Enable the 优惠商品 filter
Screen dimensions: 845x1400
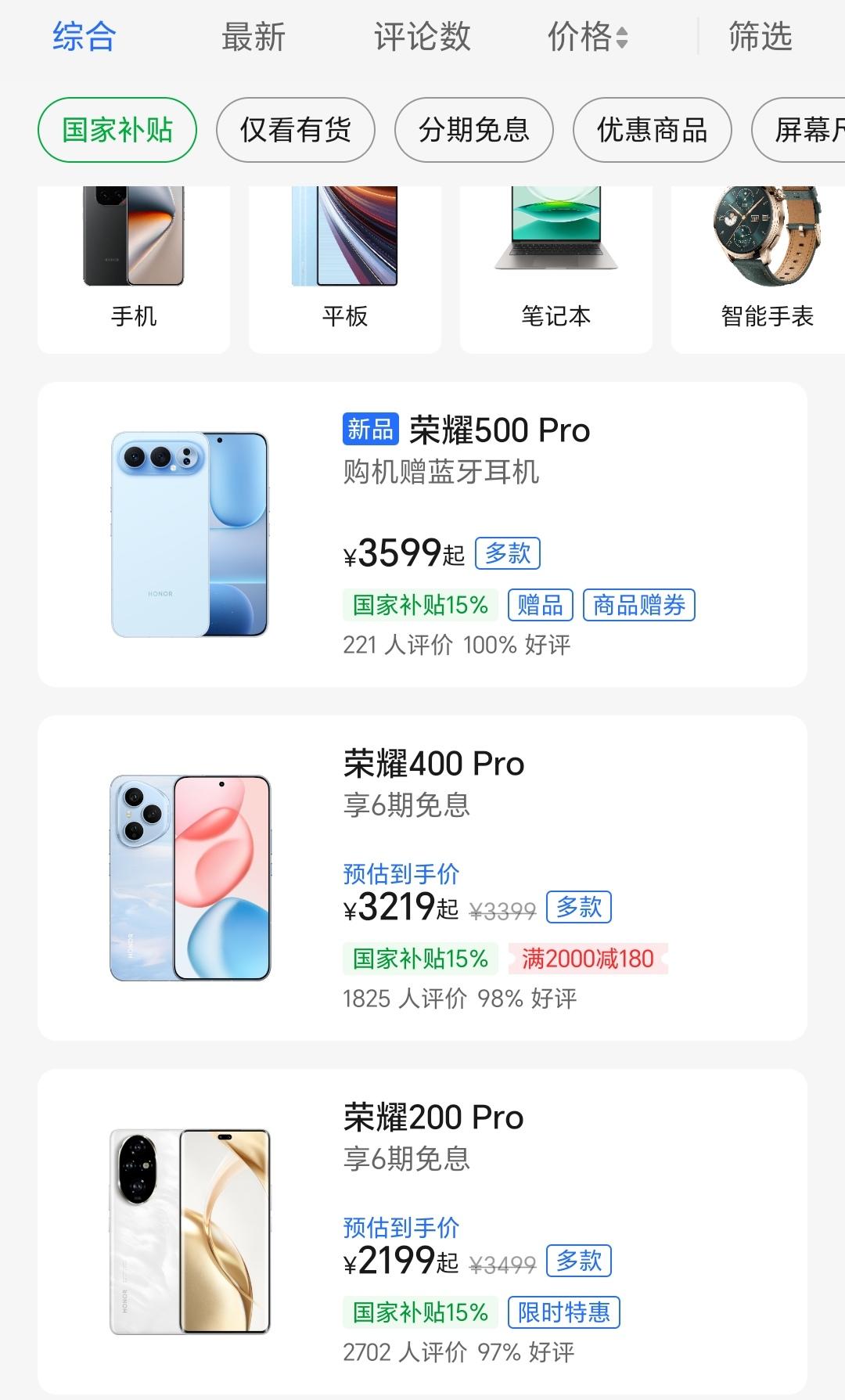tap(653, 129)
